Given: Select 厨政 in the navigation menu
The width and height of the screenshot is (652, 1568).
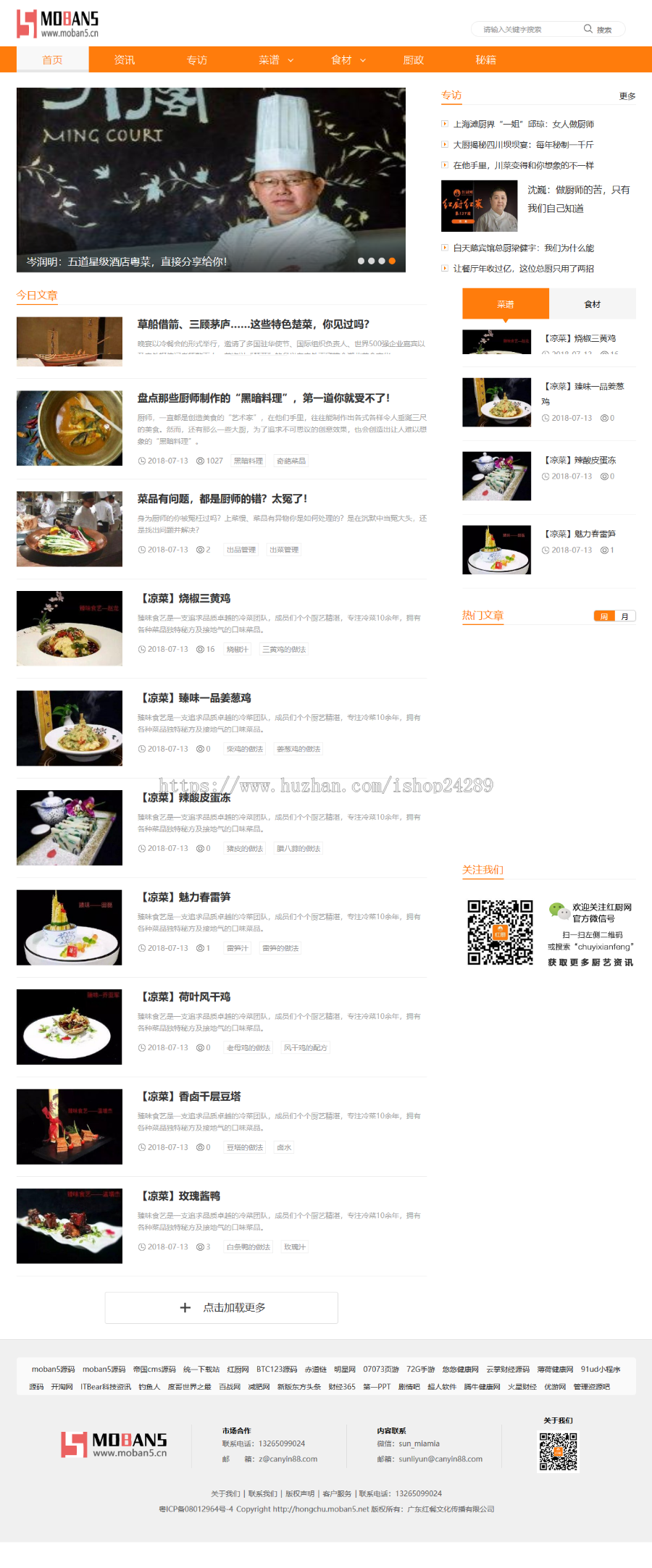Looking at the screenshot, I should (x=413, y=60).
